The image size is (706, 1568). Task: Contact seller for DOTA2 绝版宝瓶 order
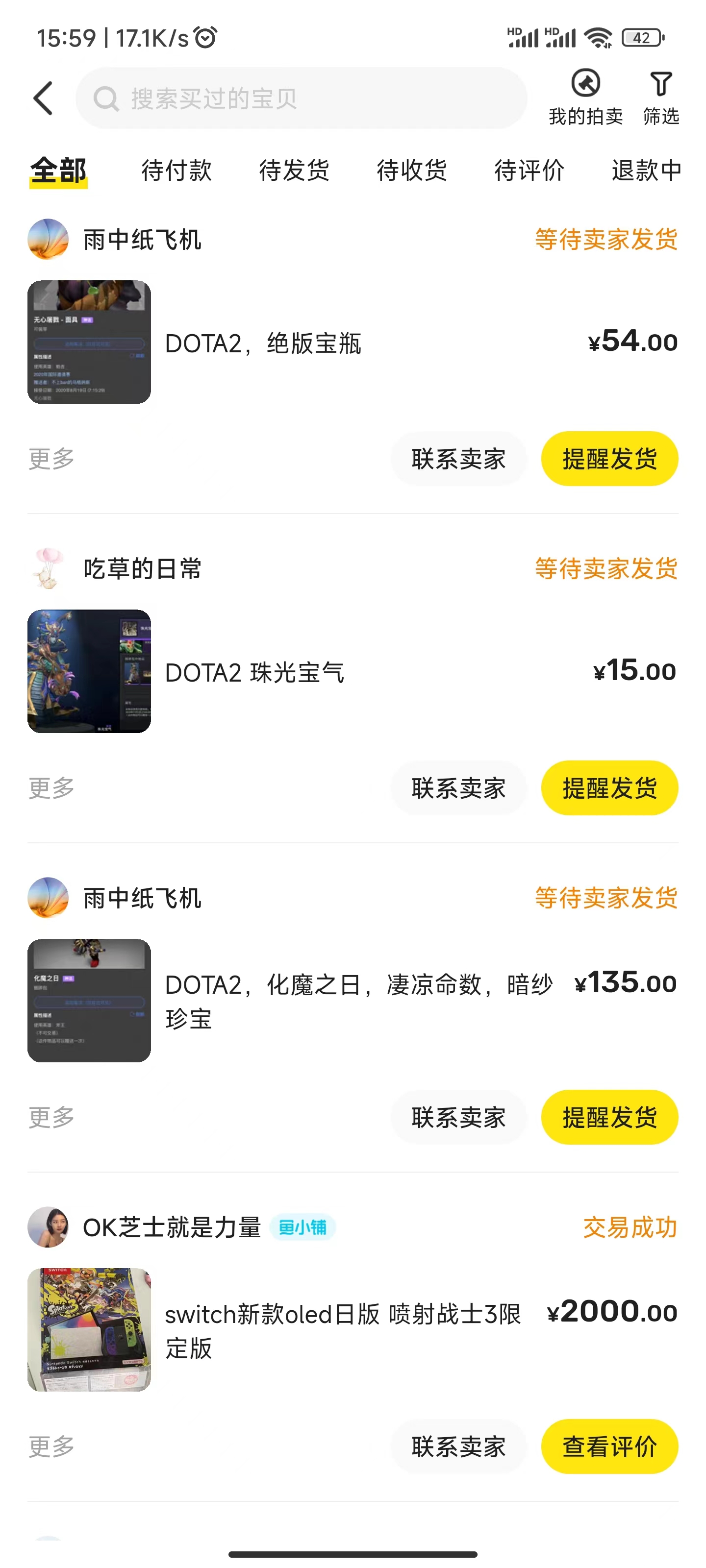458,459
